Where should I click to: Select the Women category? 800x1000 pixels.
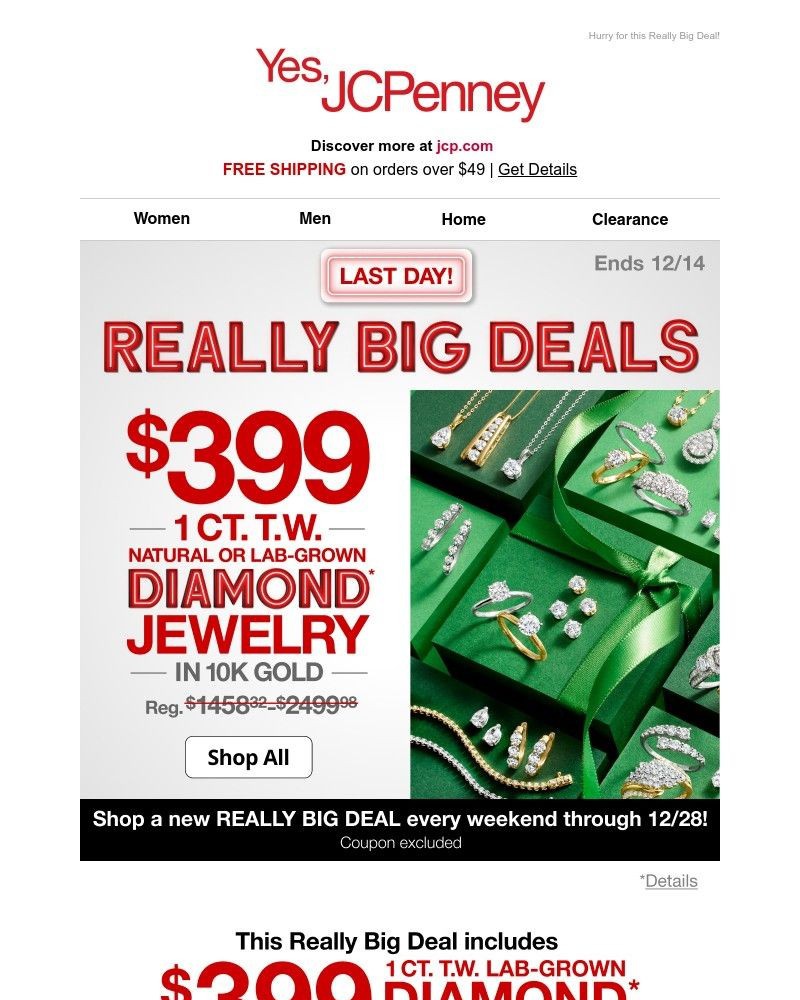[161, 218]
